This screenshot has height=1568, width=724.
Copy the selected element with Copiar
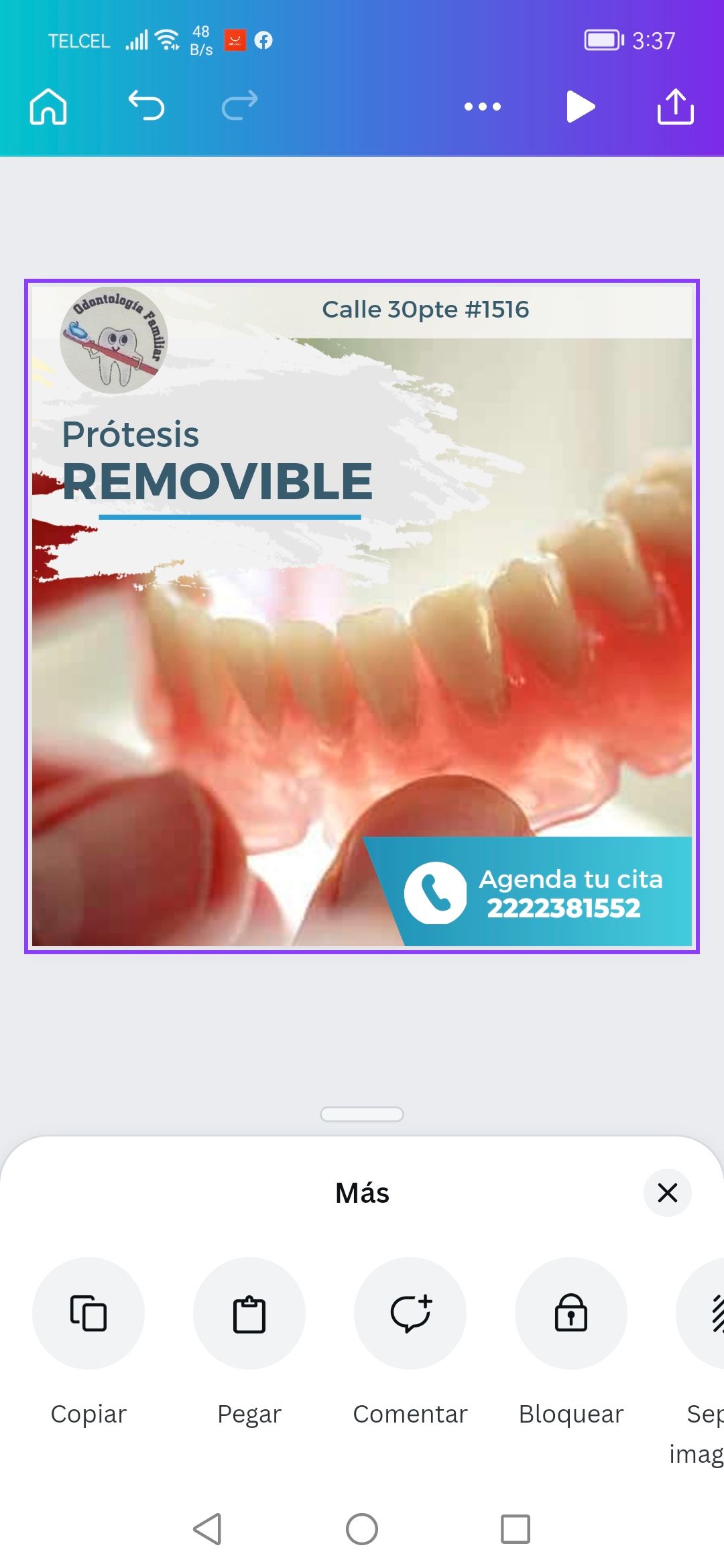(x=88, y=1313)
